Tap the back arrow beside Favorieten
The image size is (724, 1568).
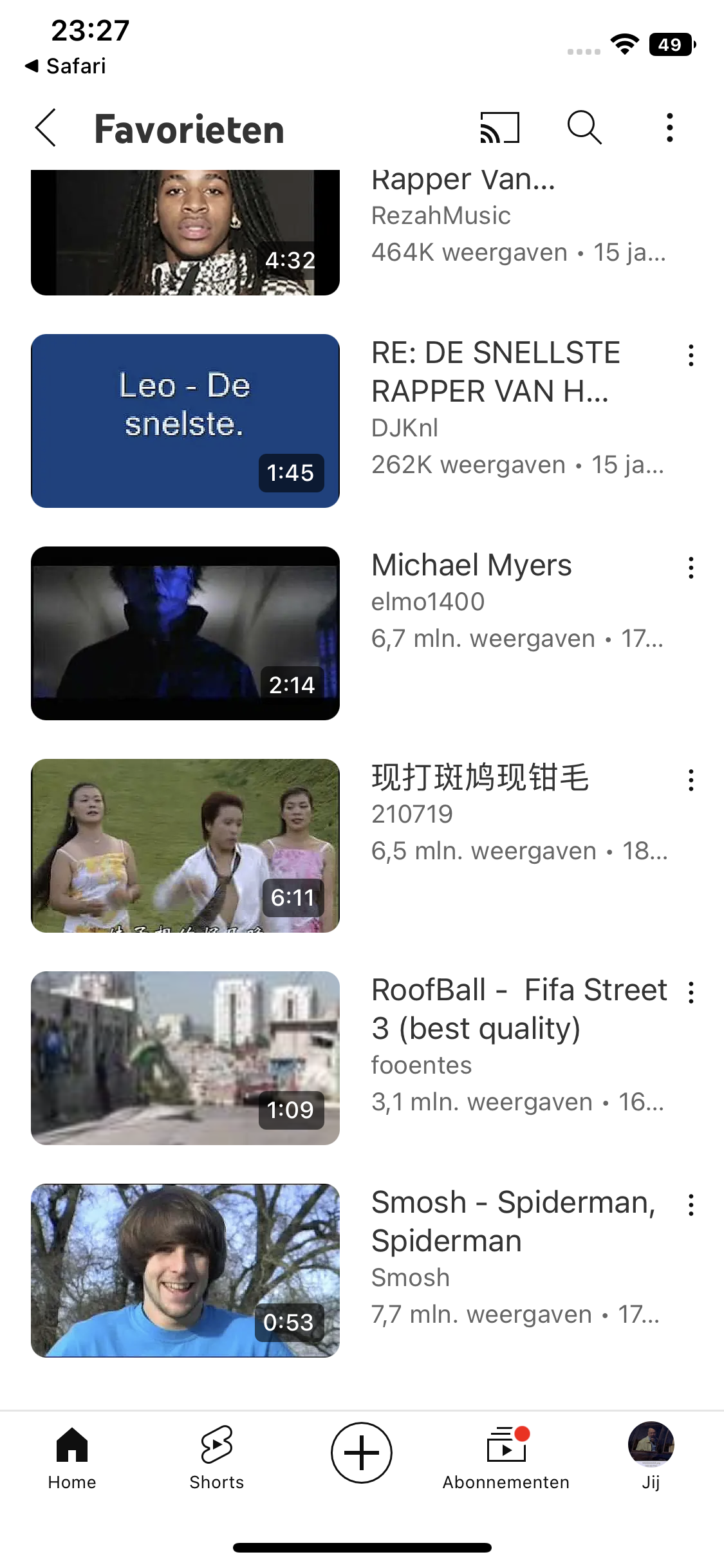45,127
